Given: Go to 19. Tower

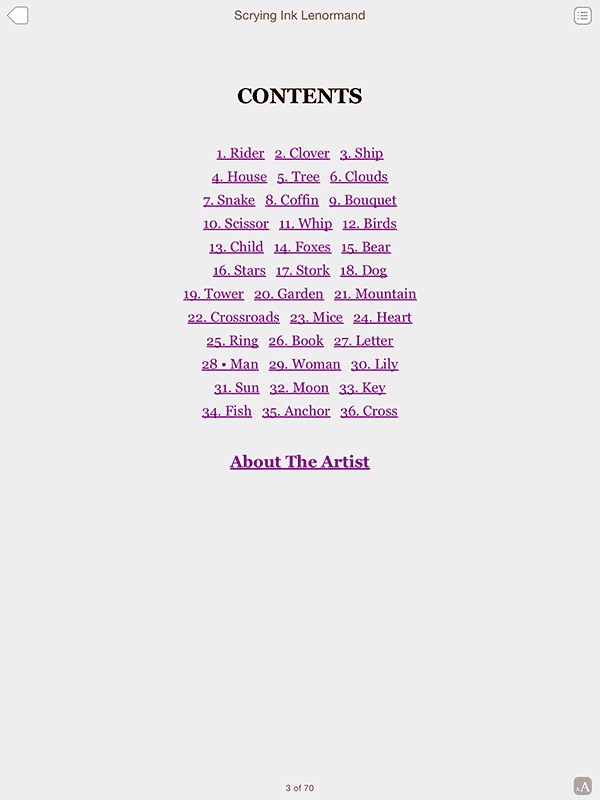Looking at the screenshot, I should [x=213, y=294].
